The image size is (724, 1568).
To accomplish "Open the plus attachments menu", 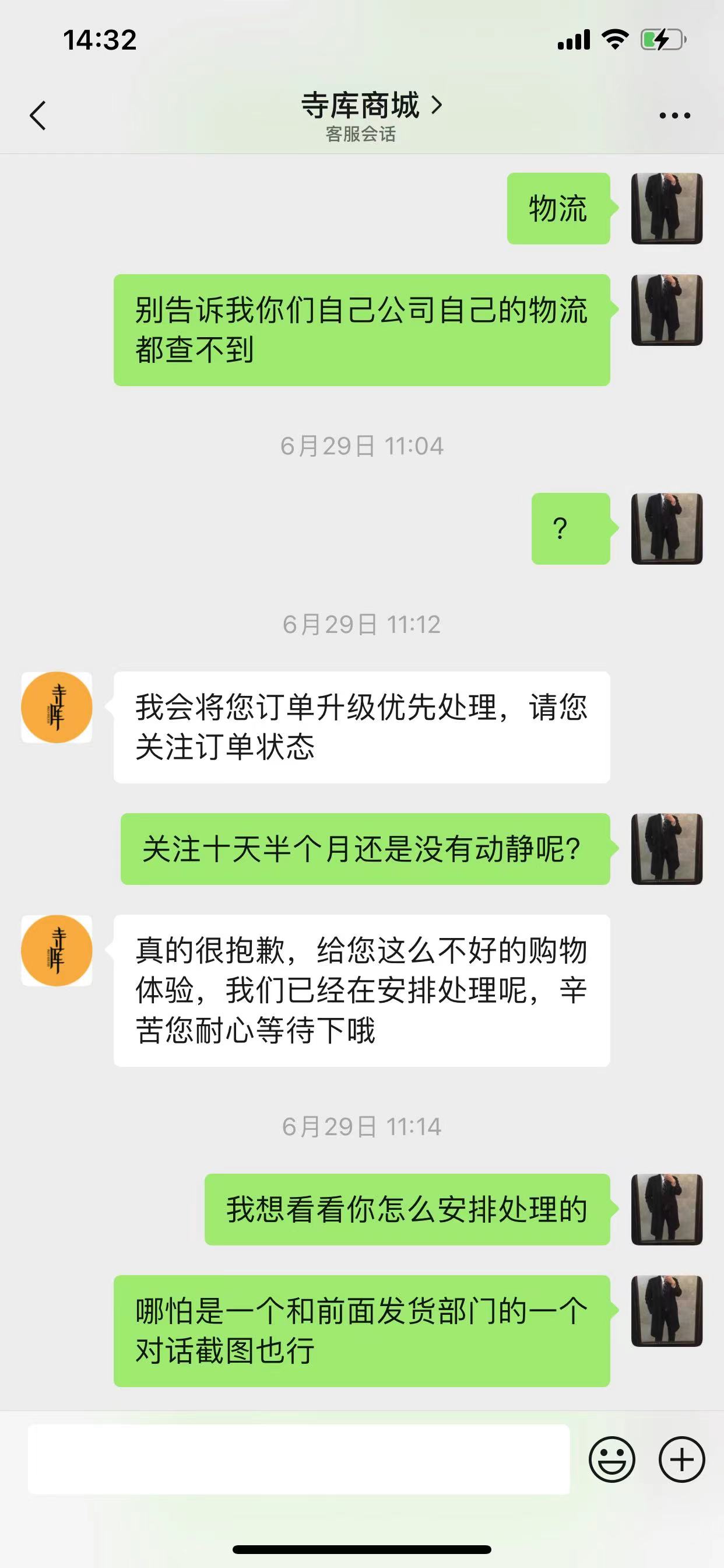I will [x=681, y=1459].
